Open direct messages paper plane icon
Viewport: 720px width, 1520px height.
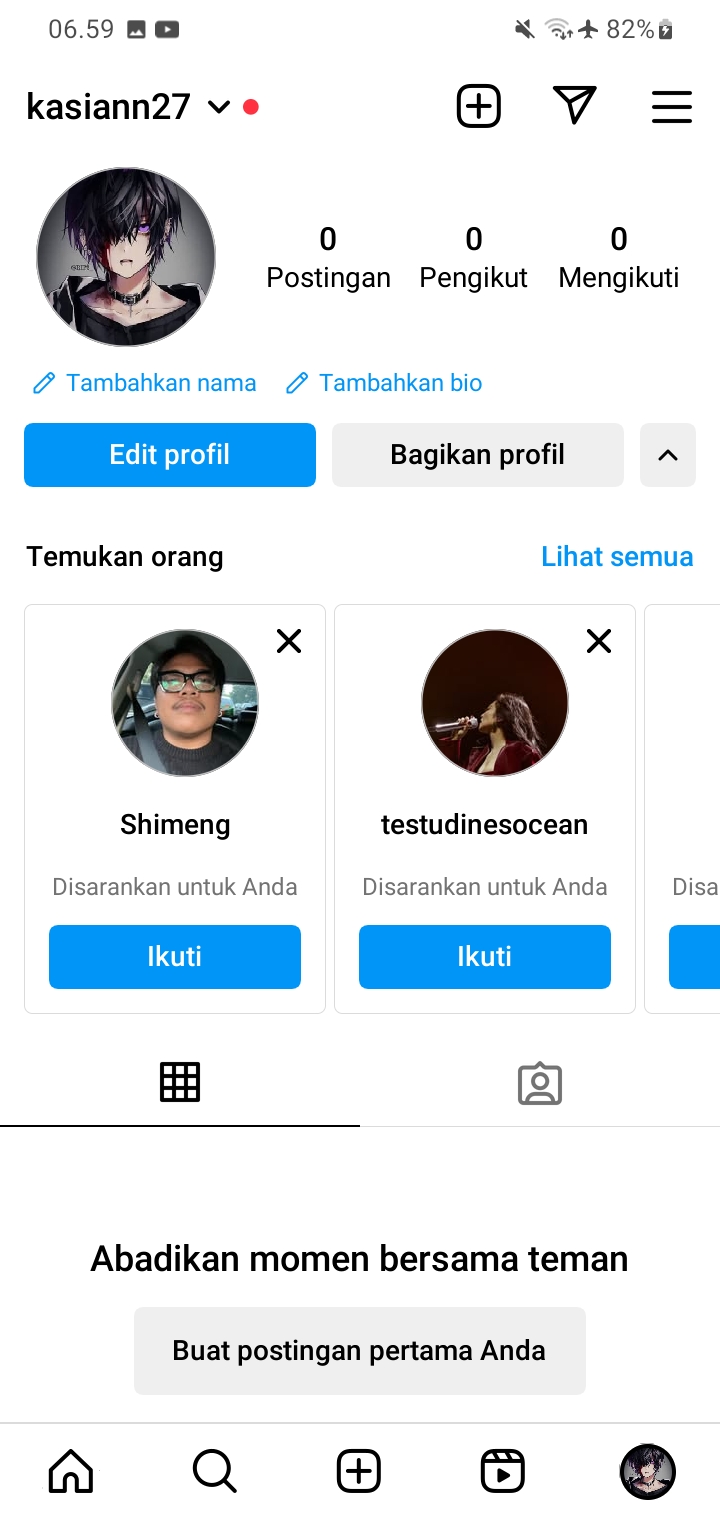tap(574, 106)
